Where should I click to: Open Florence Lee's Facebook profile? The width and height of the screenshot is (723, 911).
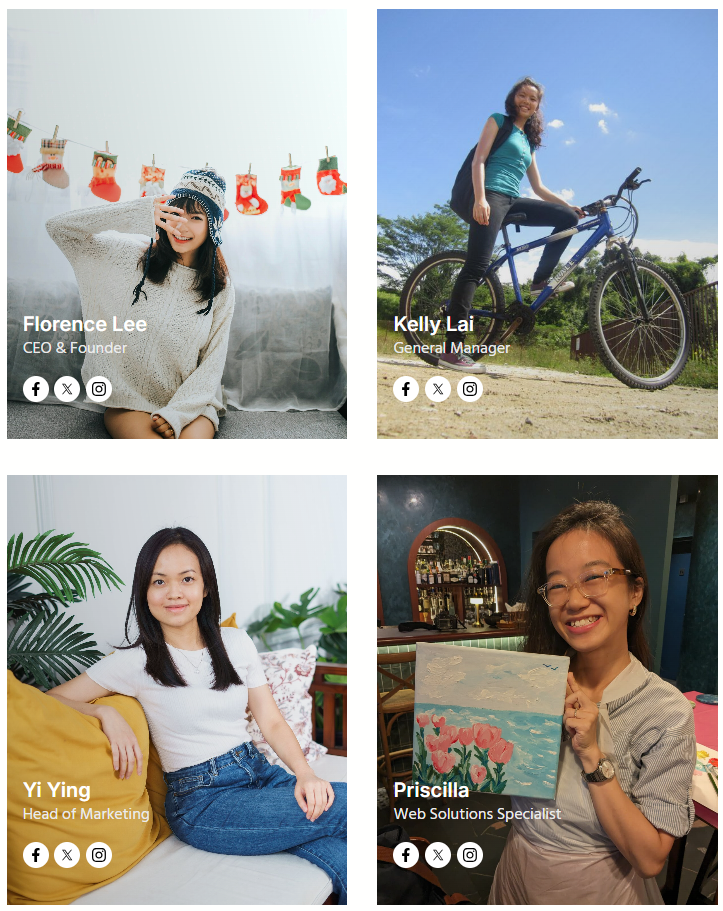(36, 389)
